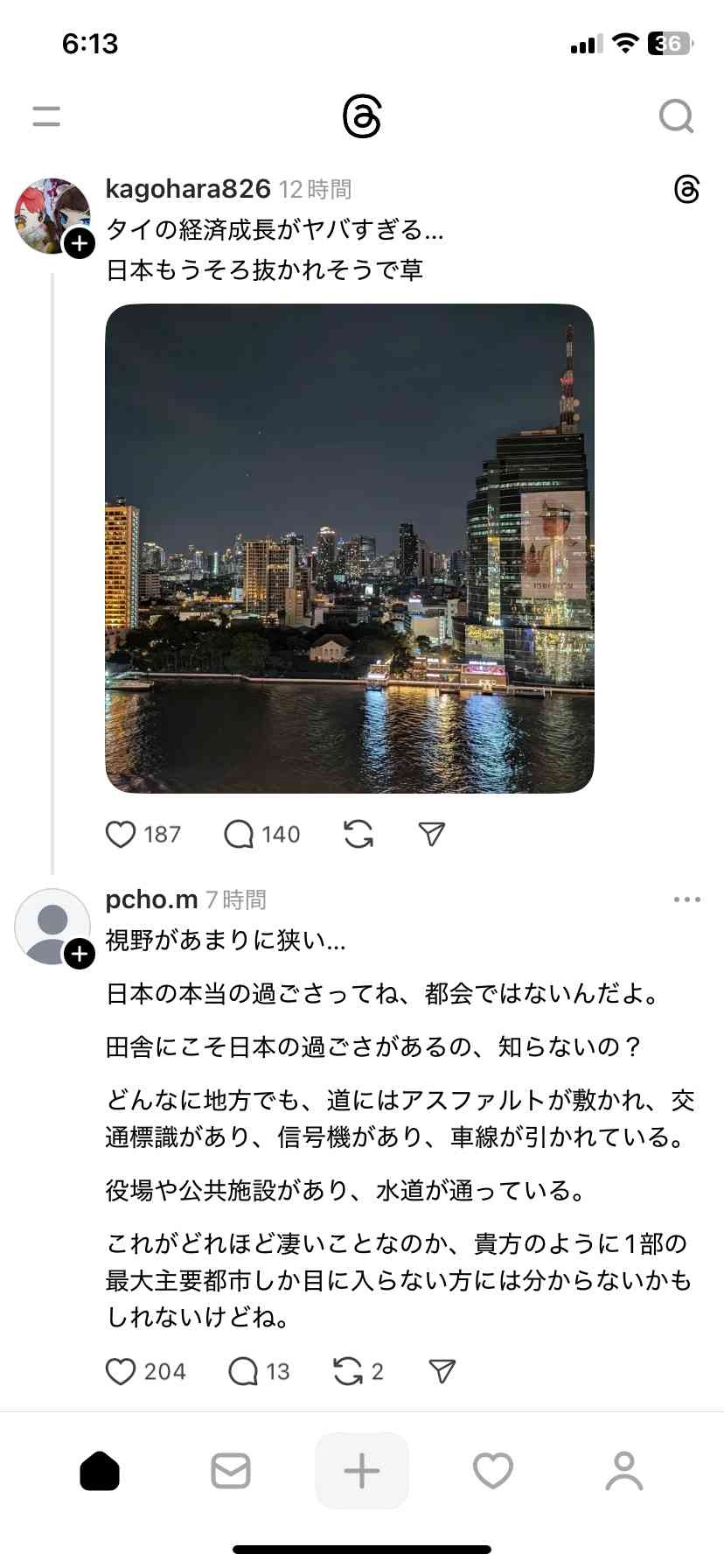724x1568 pixels.
Task: Follow kagohara826 via avatar plus badge
Action: point(80,243)
